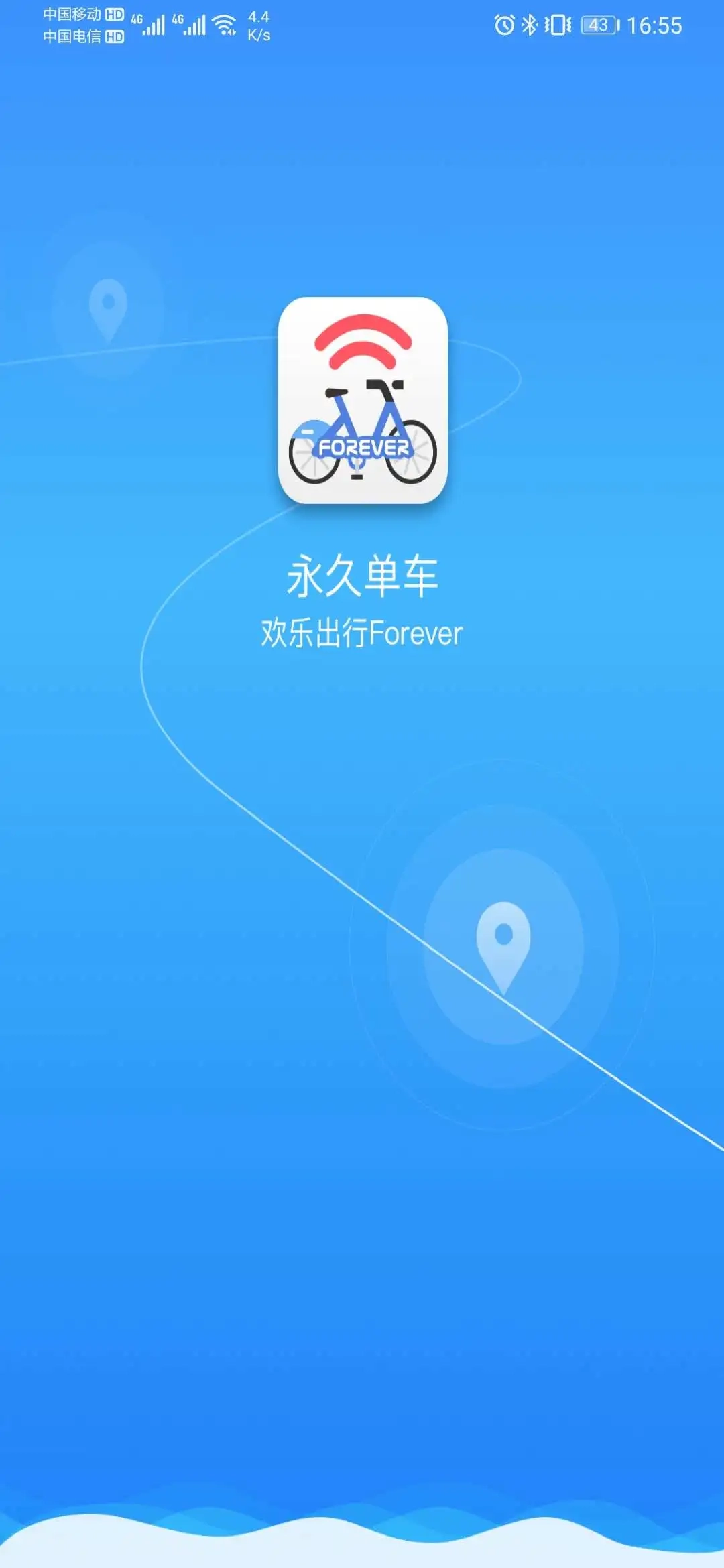
Task: Tap the 中国电信 HD carrier label
Action: (74, 37)
